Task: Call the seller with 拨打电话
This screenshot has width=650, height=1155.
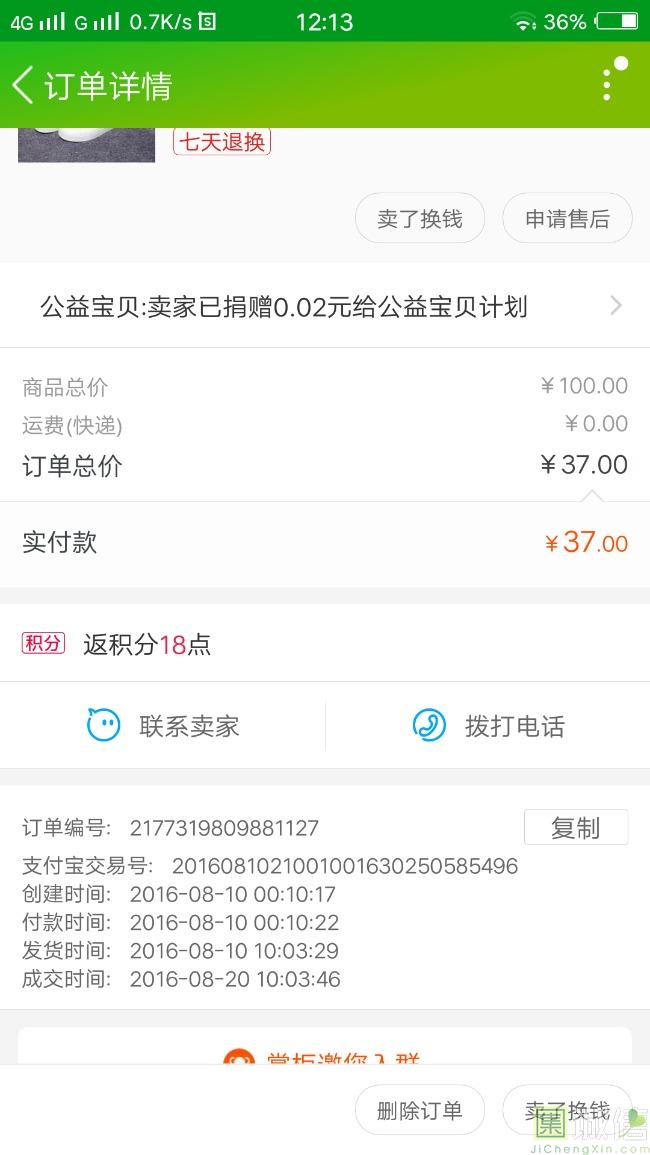Action: [488, 726]
